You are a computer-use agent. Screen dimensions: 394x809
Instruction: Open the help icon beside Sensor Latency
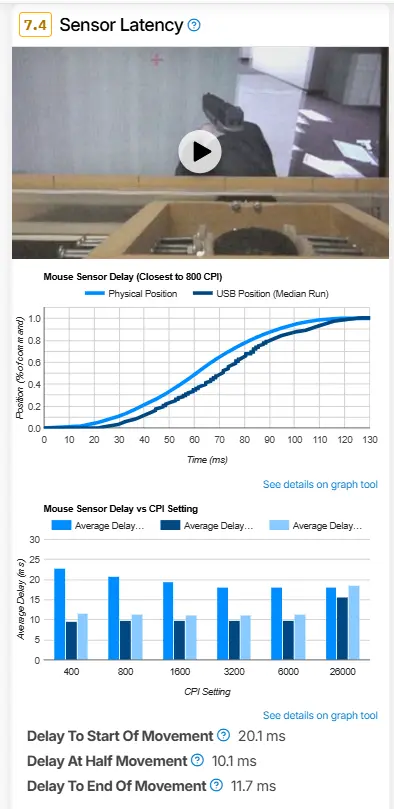click(194, 25)
